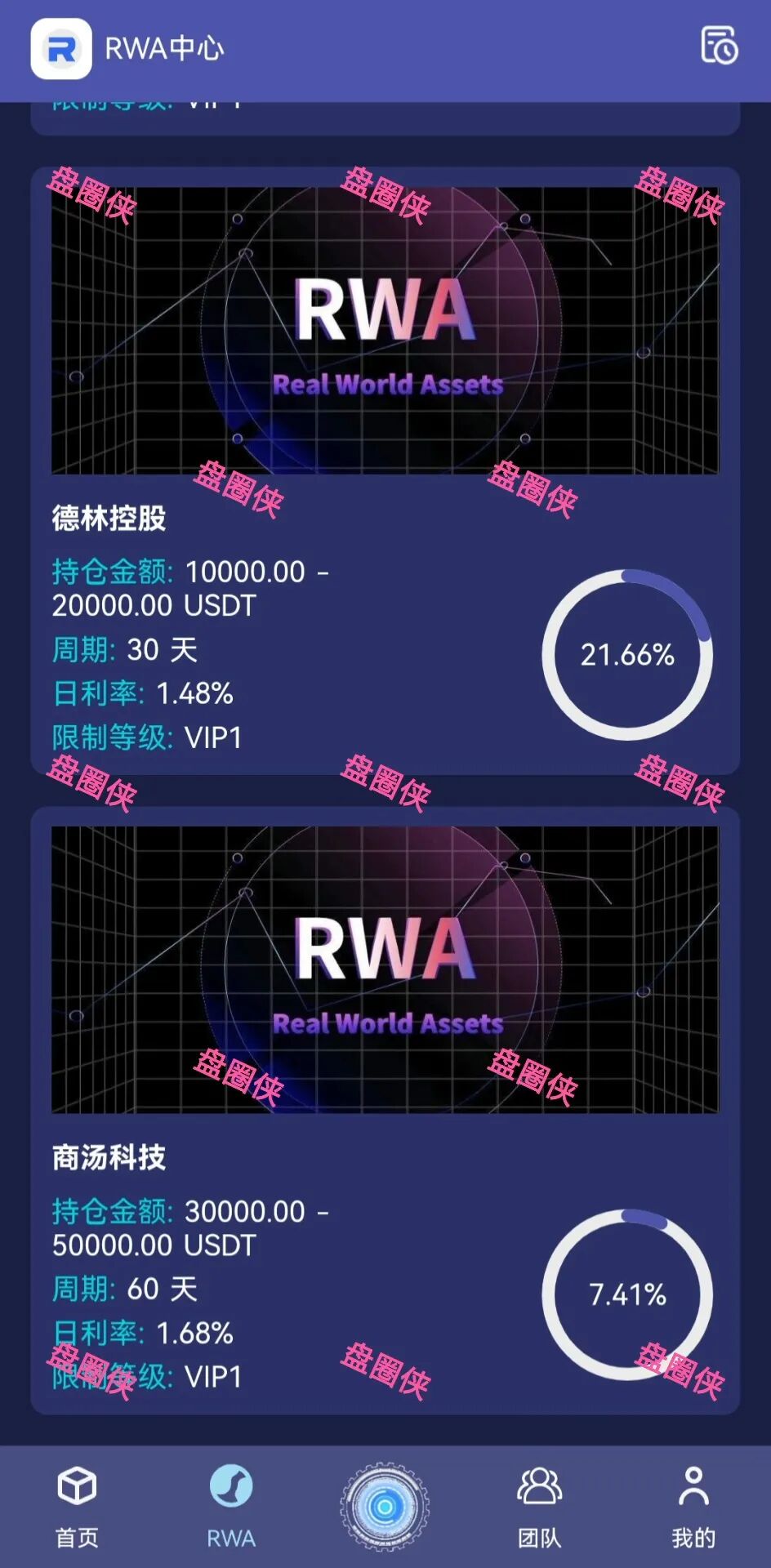Select the RWA tab

231,1506
